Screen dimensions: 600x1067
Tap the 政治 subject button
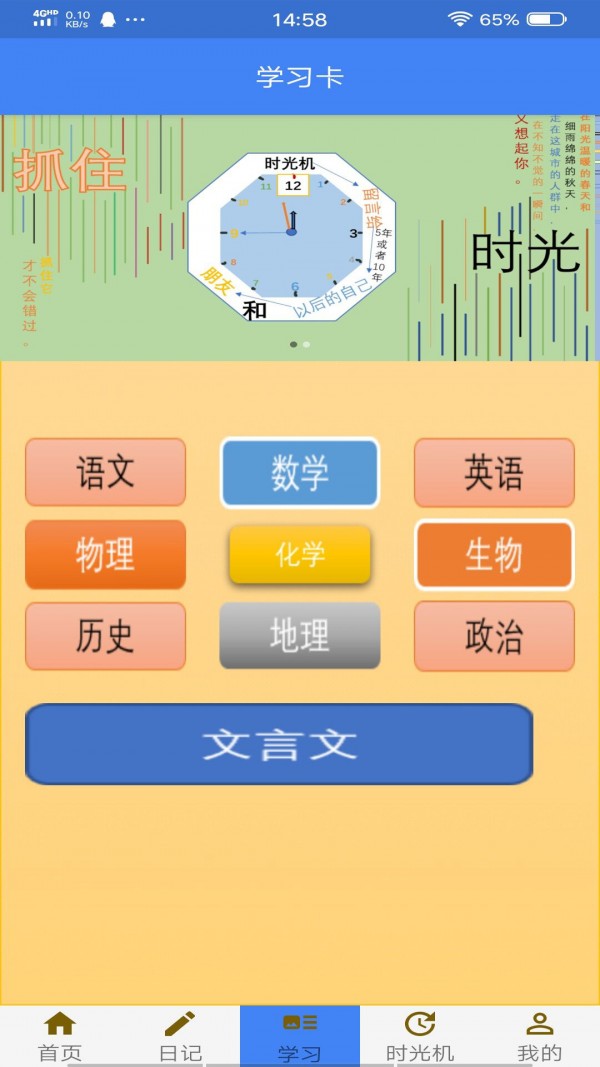coord(494,636)
